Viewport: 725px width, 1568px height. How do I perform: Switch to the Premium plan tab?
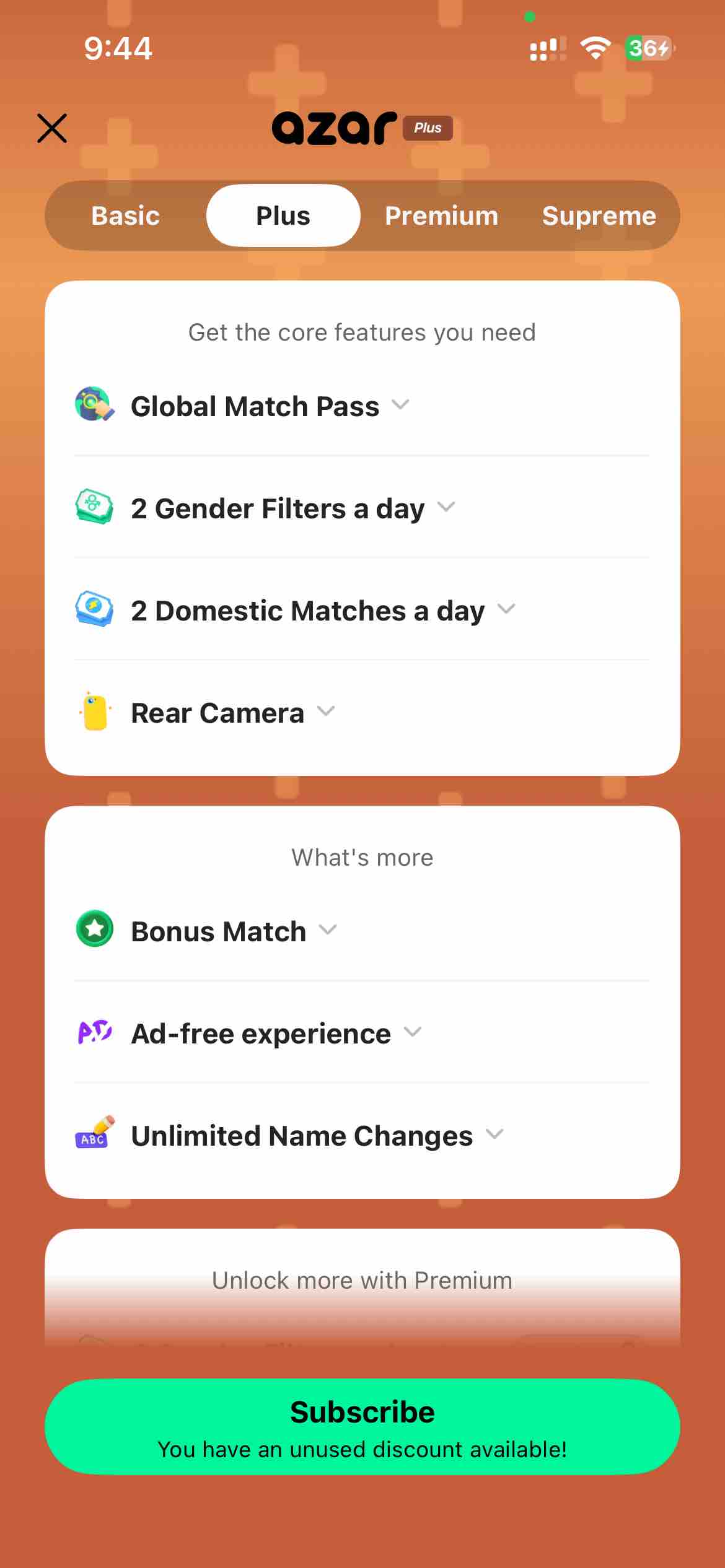coord(441,215)
